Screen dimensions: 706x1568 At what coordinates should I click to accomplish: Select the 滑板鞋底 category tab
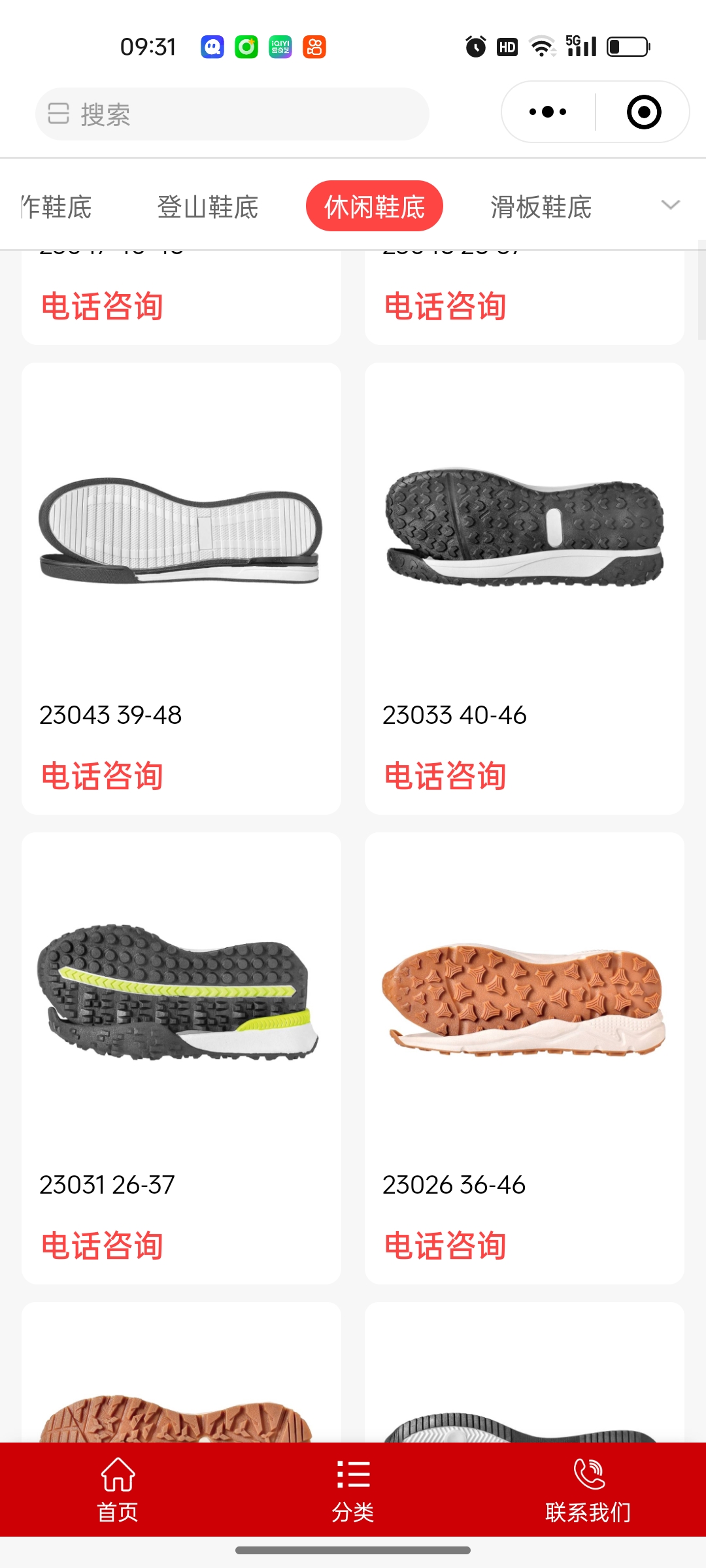coord(541,207)
